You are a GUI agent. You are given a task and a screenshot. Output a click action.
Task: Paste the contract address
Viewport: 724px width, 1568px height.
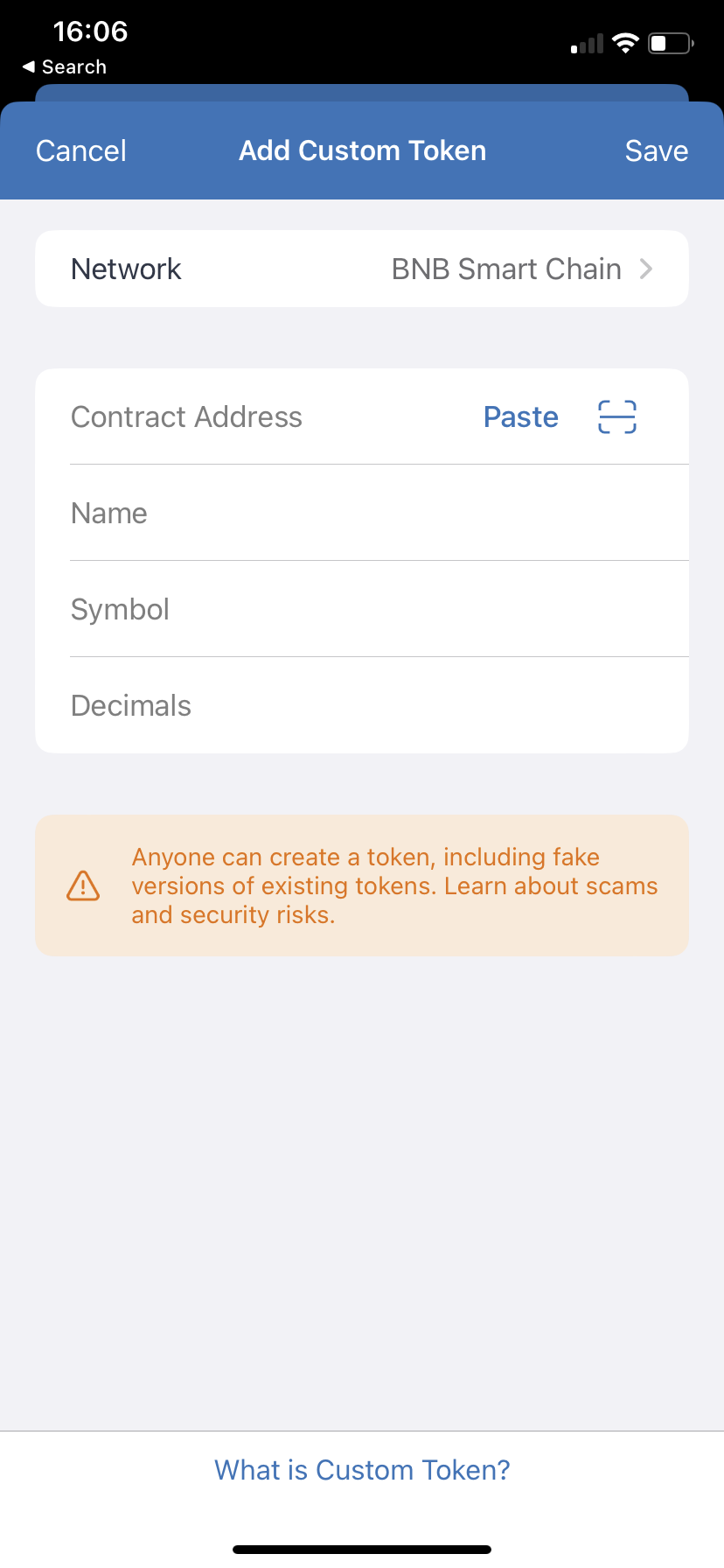pyautogui.click(x=521, y=417)
